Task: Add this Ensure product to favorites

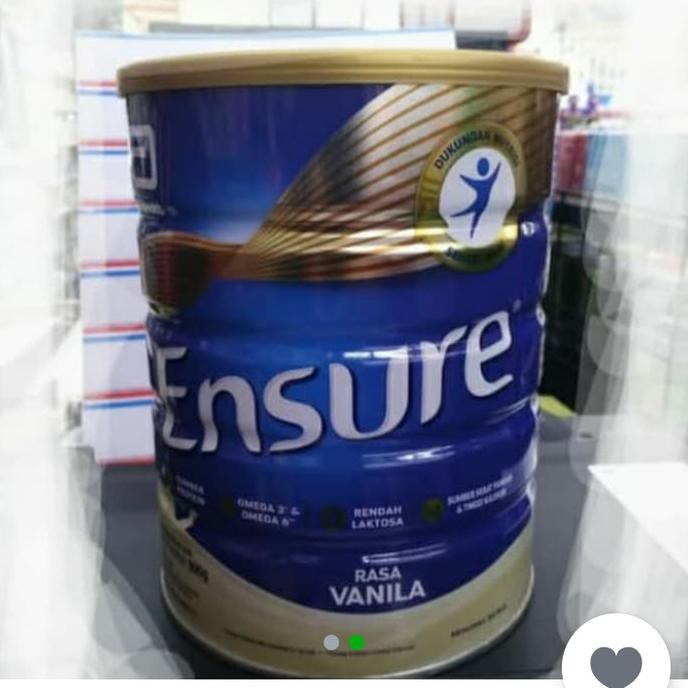Action: (616, 660)
